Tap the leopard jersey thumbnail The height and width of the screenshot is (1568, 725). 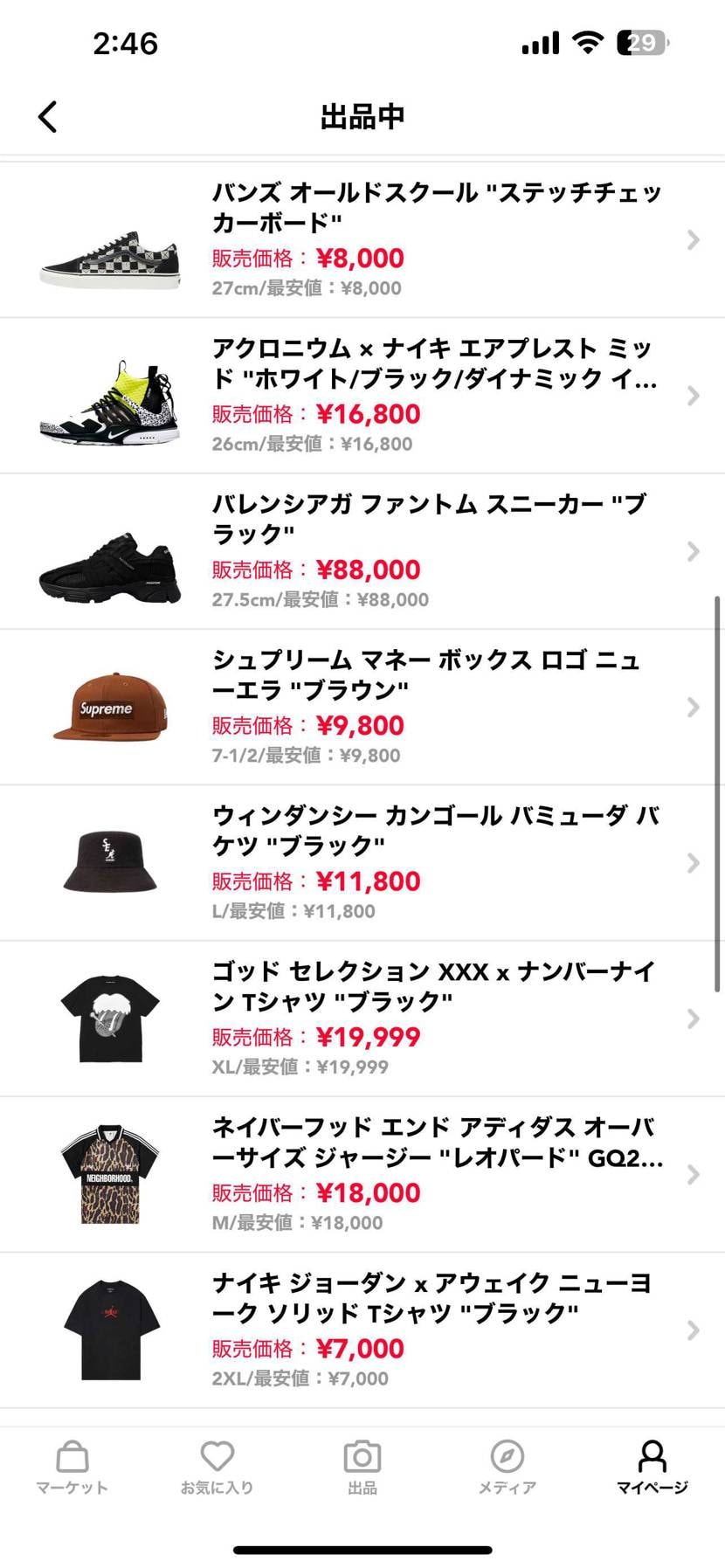point(108,1173)
